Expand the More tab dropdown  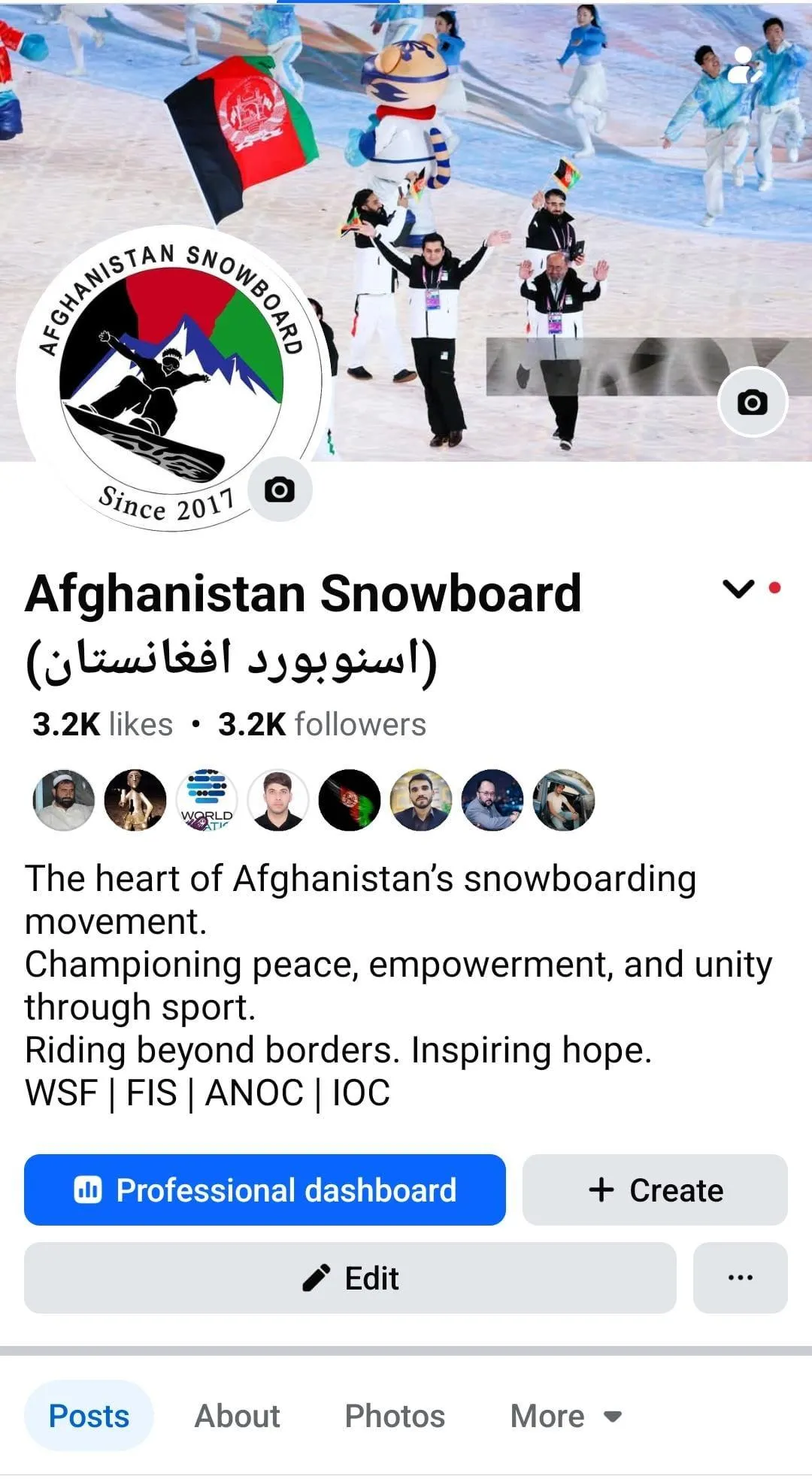point(565,1416)
